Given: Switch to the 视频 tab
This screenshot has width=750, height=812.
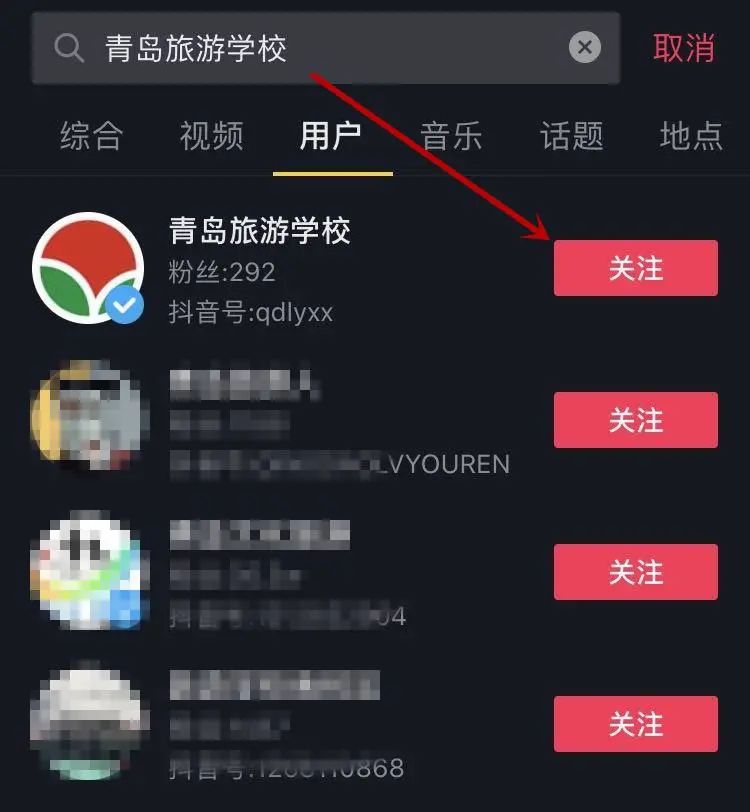Looking at the screenshot, I should click(x=211, y=136).
